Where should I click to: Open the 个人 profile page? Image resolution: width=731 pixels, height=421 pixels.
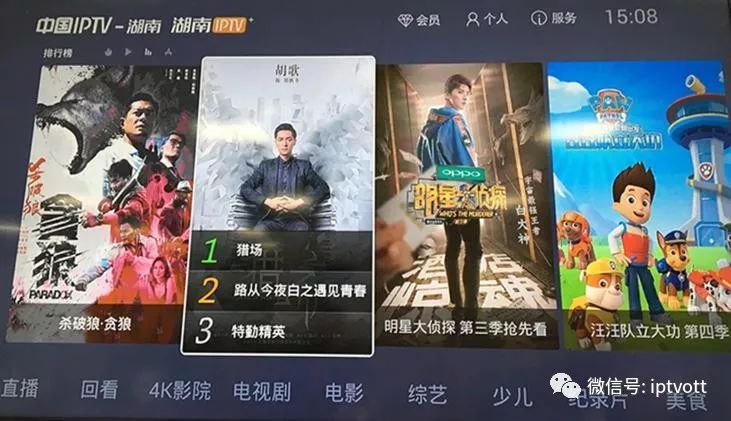tap(487, 18)
